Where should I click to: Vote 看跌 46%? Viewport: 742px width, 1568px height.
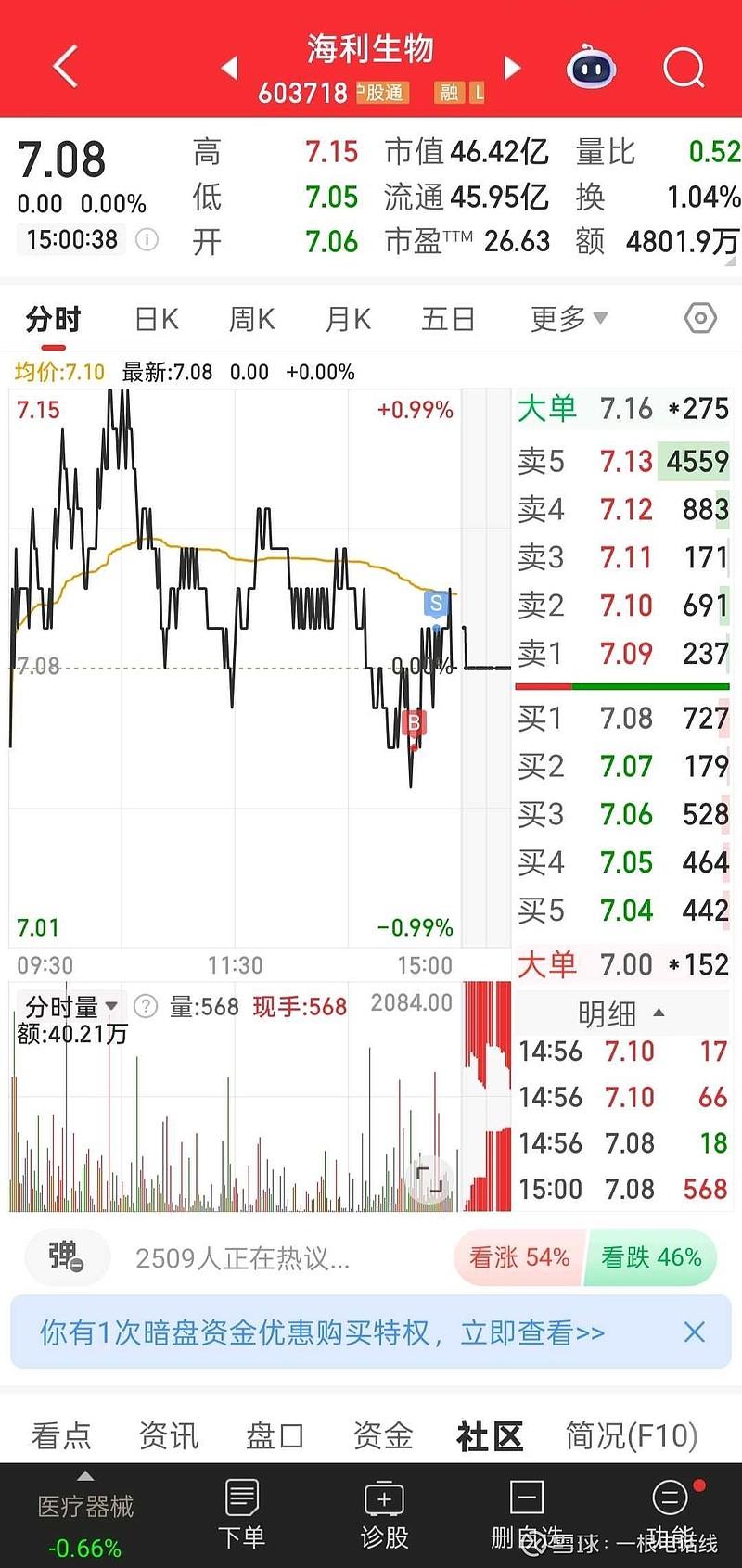651,1257
